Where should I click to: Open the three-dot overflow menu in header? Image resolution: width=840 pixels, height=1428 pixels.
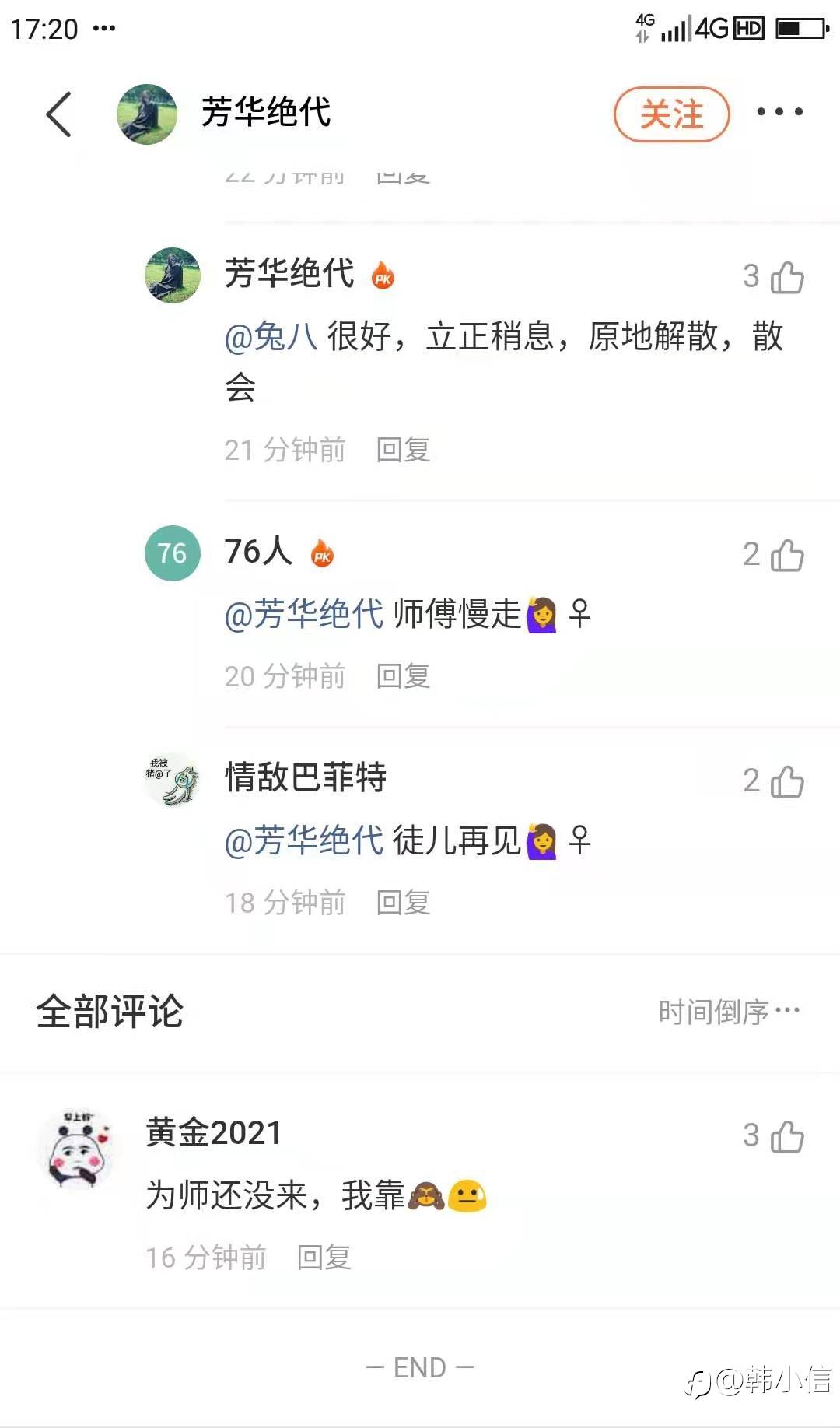779,112
